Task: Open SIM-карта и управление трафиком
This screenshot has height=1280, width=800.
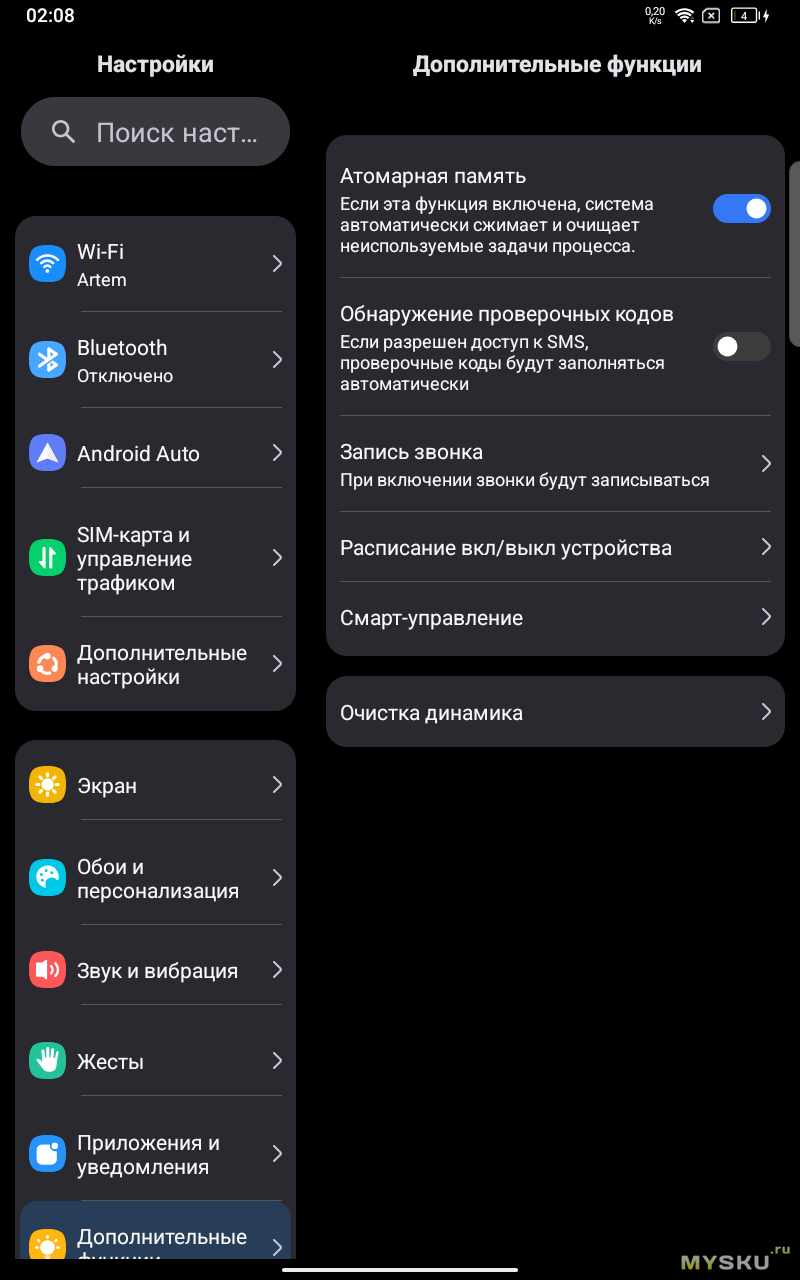Action: coord(155,559)
